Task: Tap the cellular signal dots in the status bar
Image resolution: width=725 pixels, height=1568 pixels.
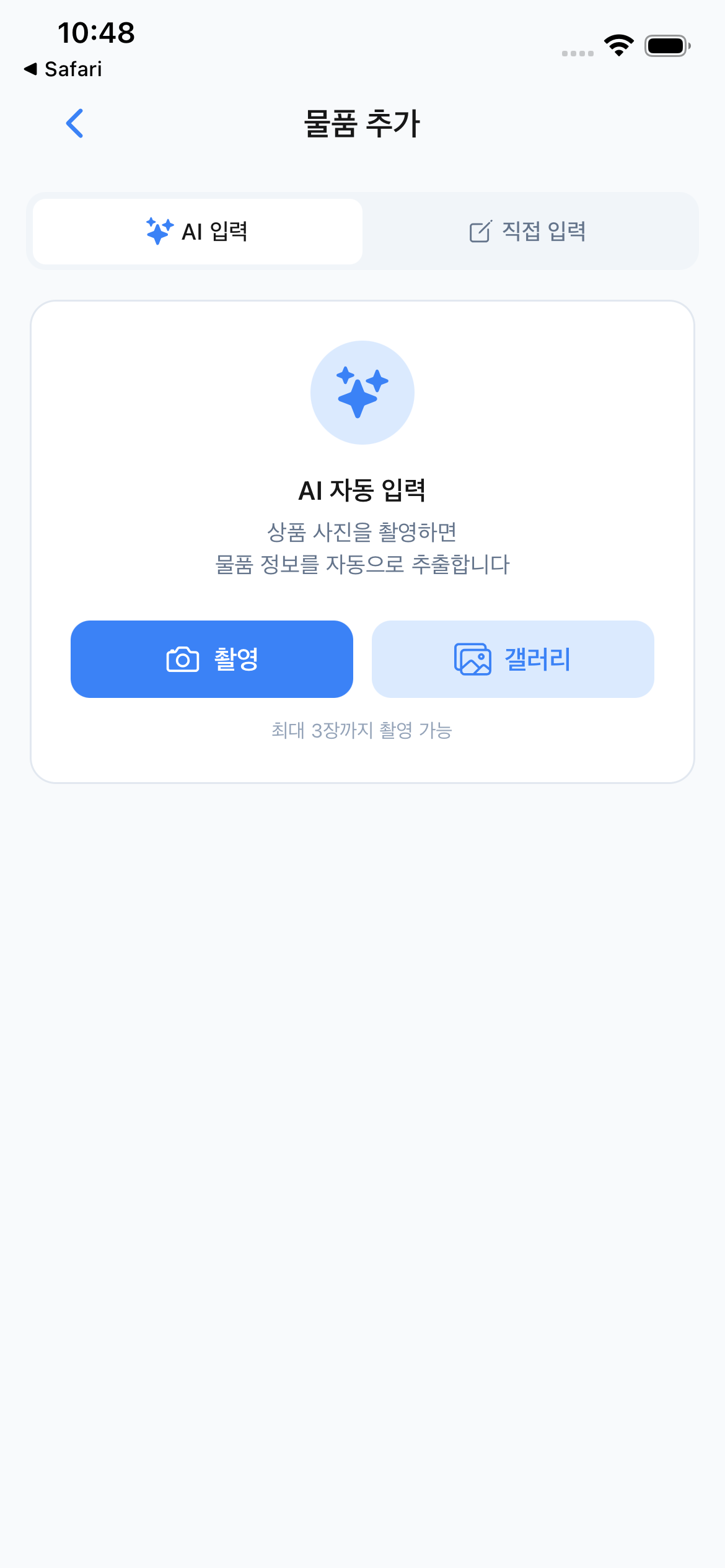Action: click(576, 53)
